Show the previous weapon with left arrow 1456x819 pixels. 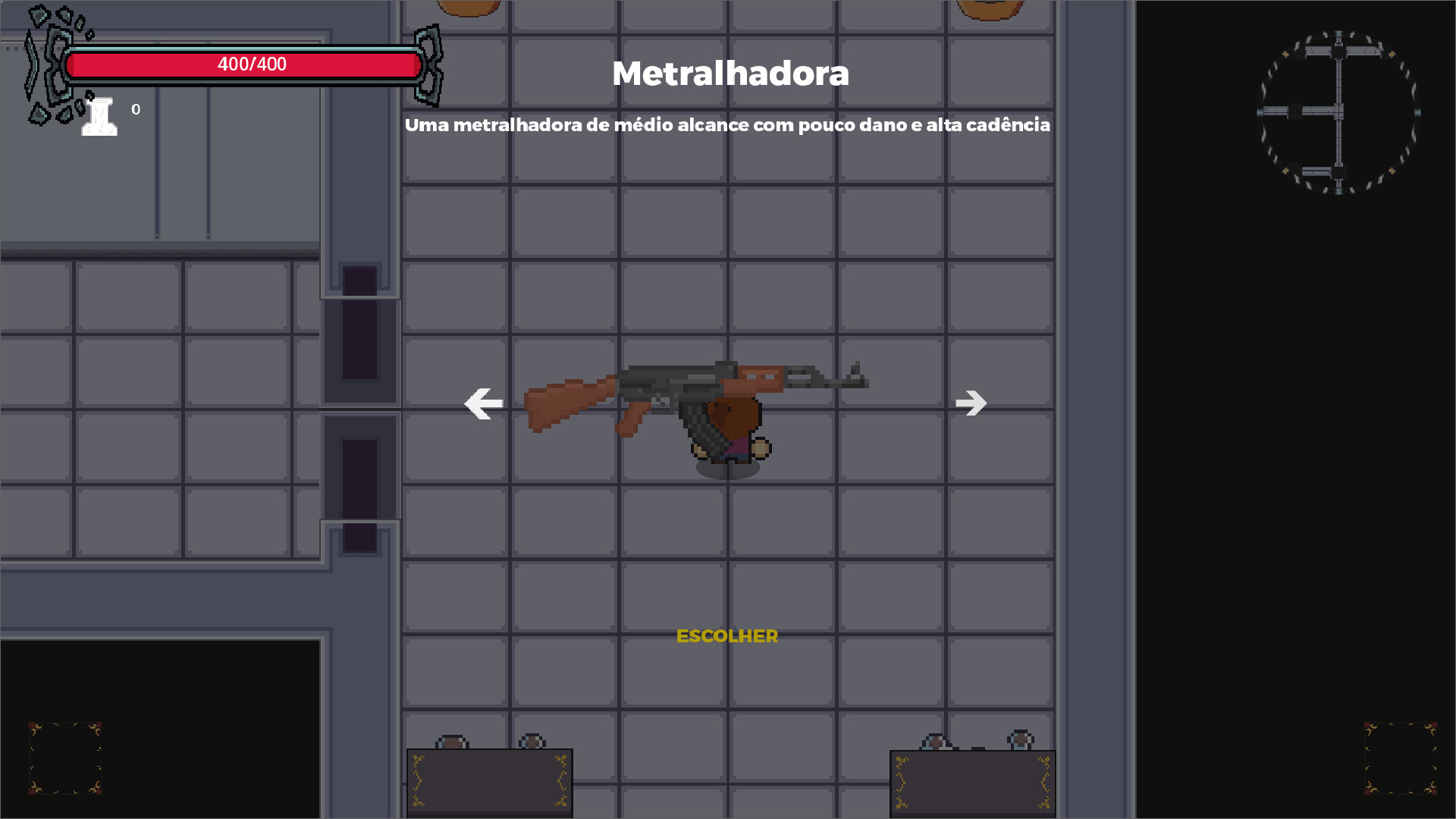[x=483, y=403]
